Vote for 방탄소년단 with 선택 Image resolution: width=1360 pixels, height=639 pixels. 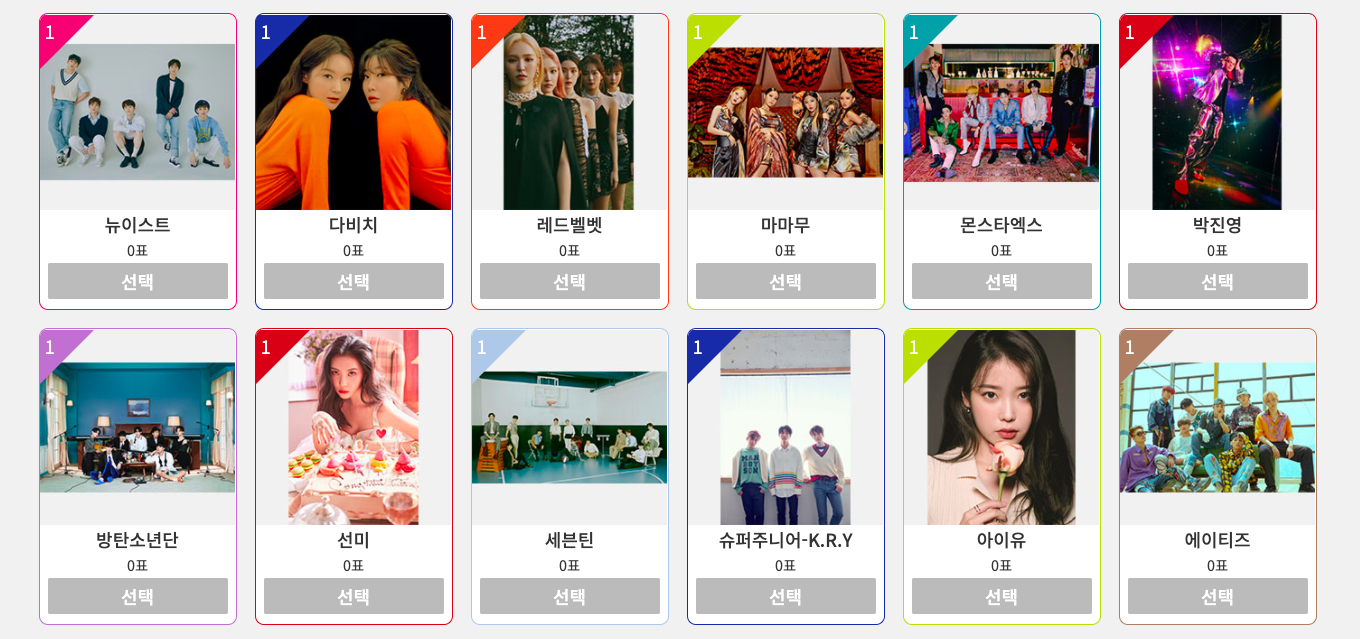[138, 596]
